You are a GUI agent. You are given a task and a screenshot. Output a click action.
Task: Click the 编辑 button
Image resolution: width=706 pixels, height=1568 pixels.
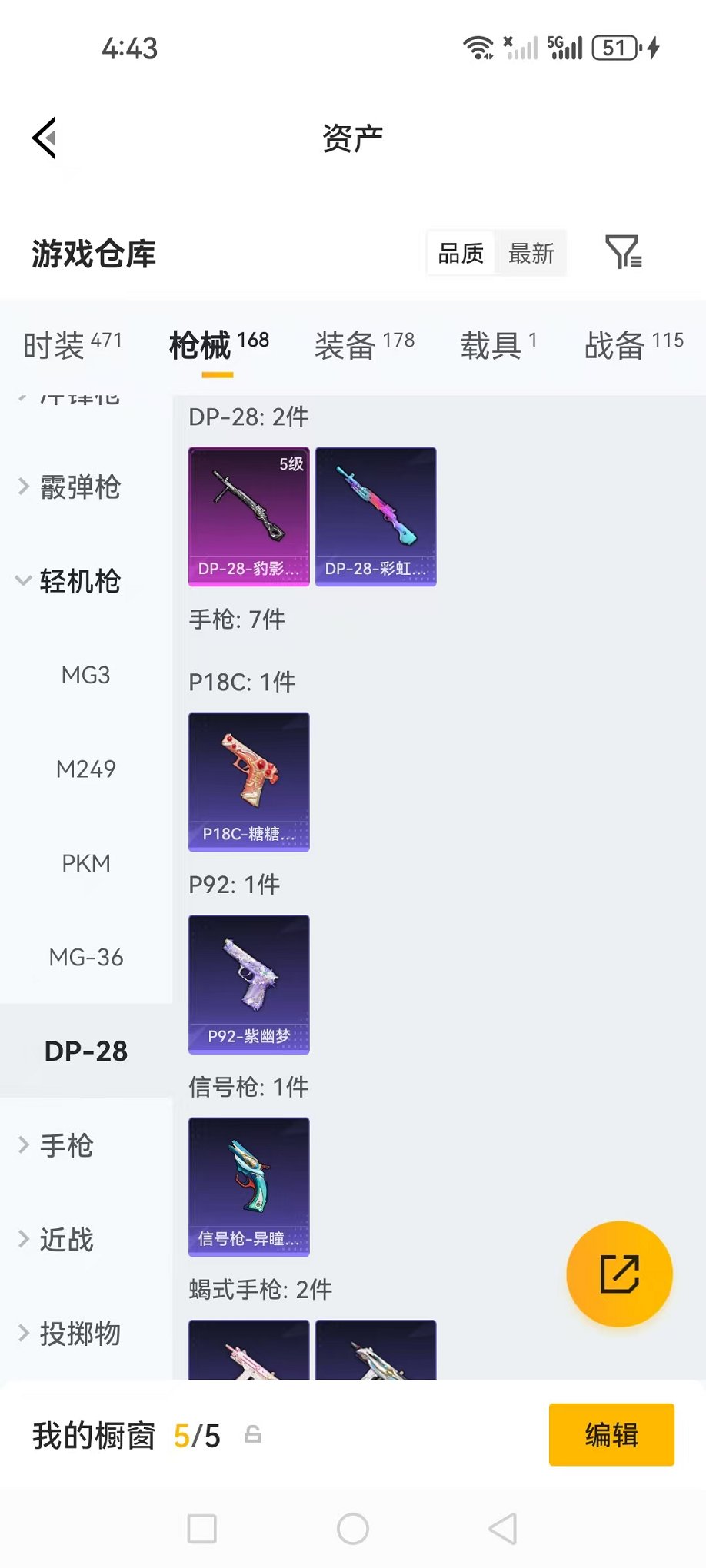coord(611,1434)
